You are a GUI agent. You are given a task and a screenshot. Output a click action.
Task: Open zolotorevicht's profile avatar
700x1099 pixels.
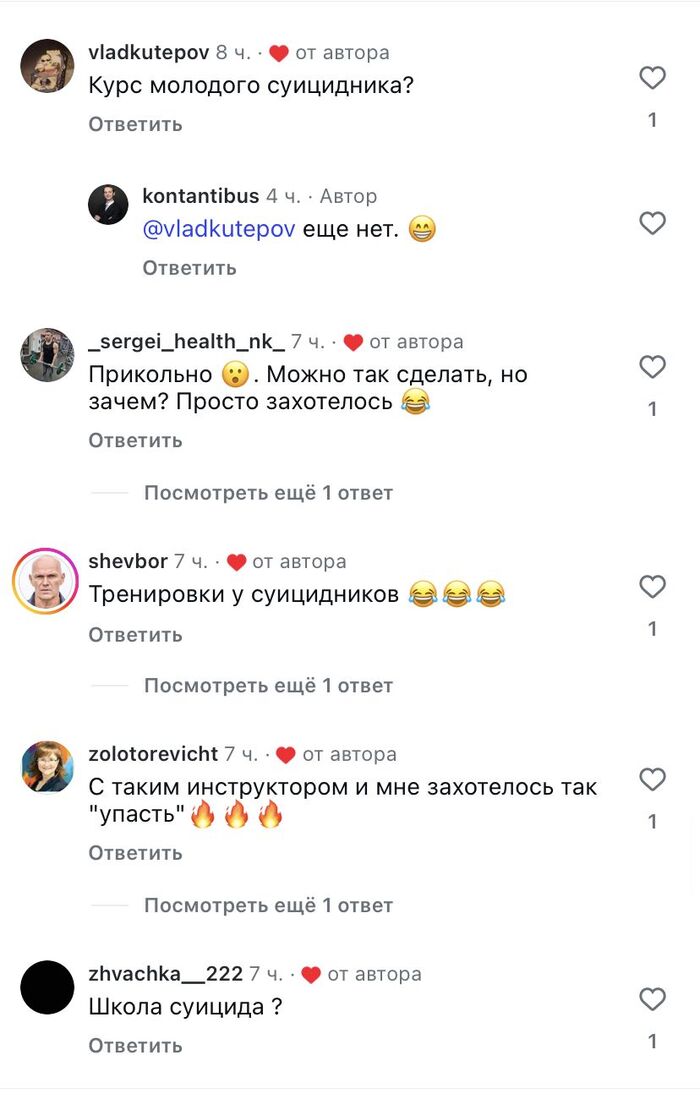[x=47, y=767]
